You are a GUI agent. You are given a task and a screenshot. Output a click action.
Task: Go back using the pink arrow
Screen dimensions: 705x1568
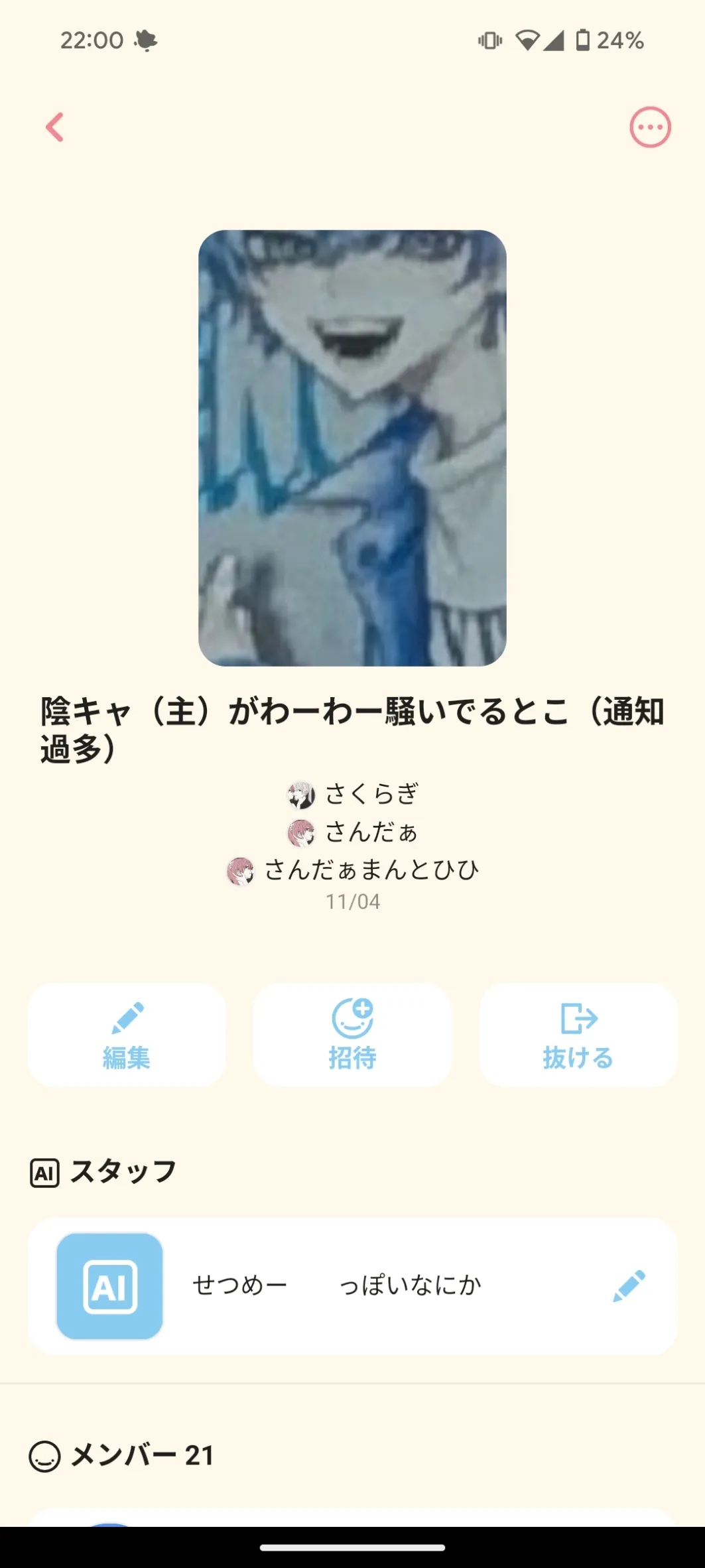55,127
